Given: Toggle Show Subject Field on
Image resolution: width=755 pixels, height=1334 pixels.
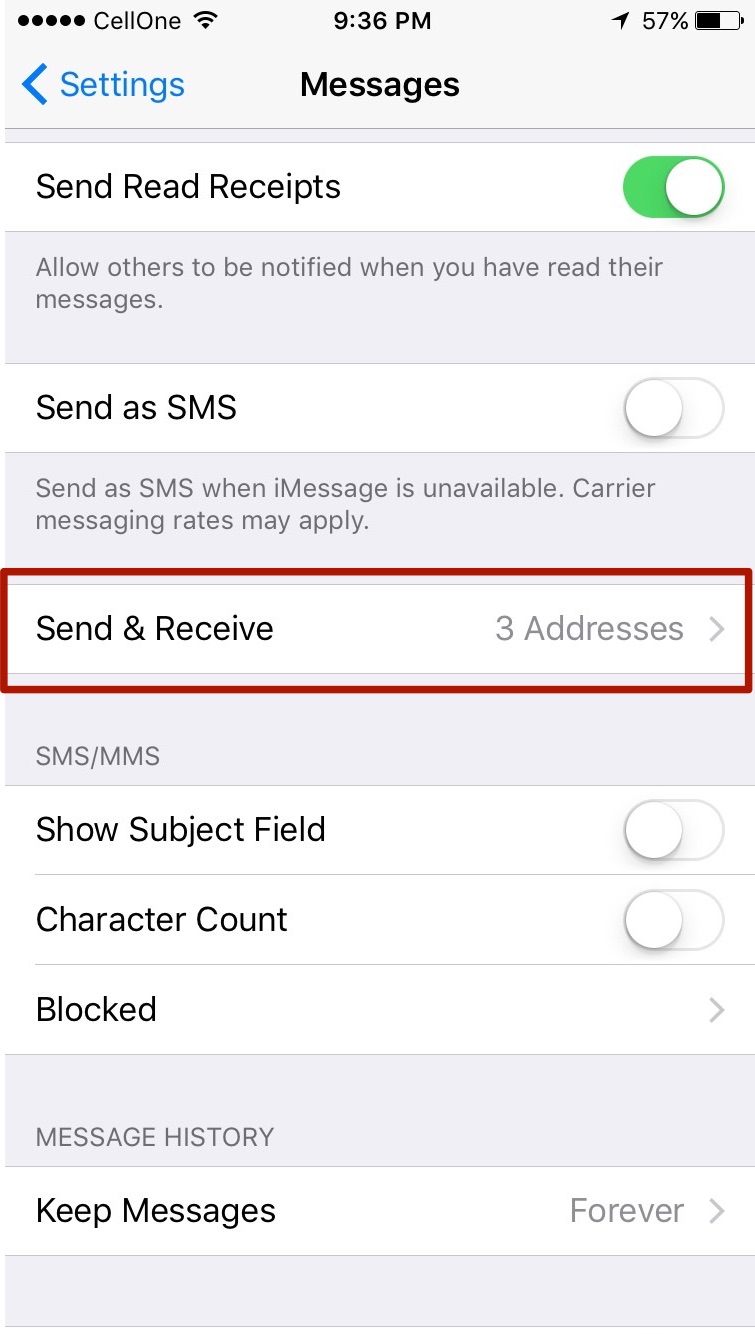Looking at the screenshot, I should (x=673, y=830).
